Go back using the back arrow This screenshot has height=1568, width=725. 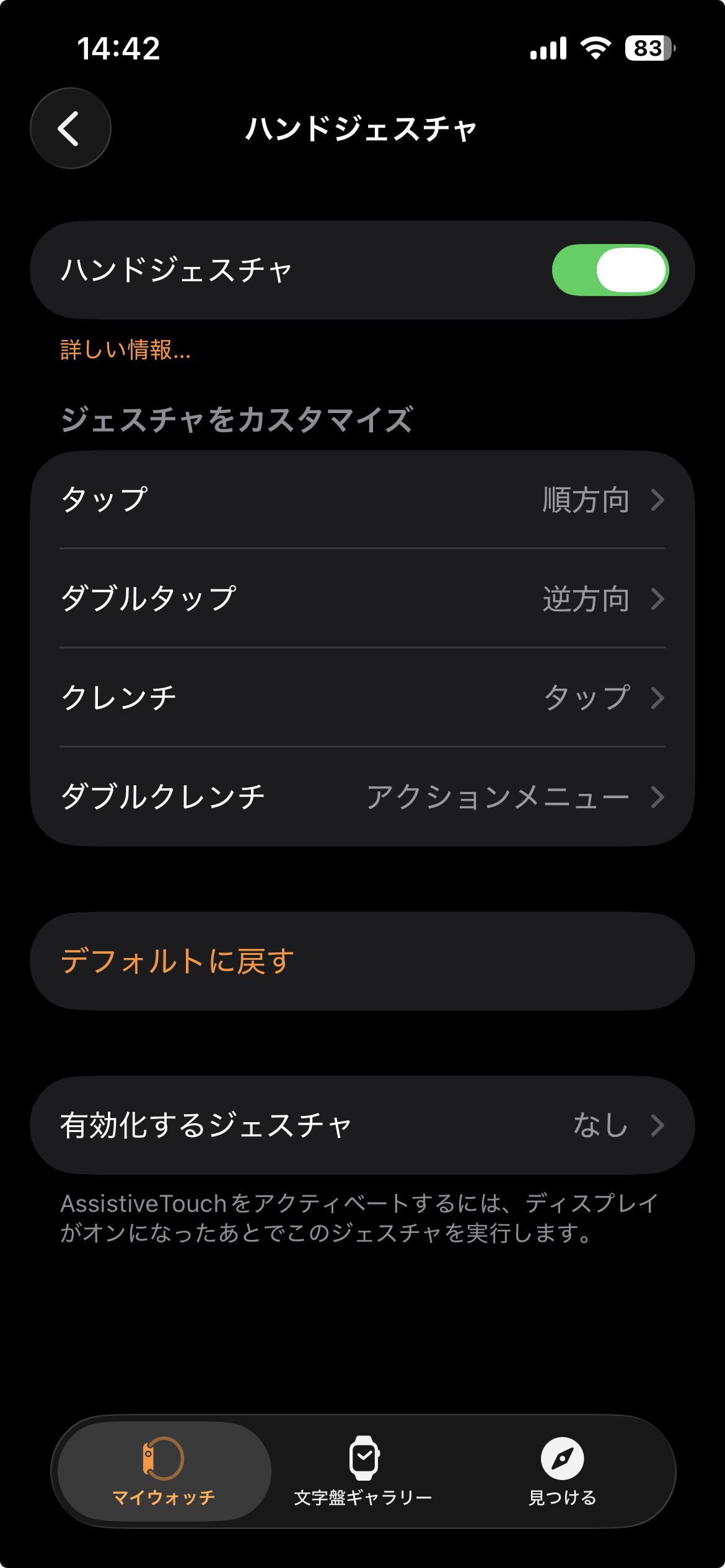click(71, 128)
